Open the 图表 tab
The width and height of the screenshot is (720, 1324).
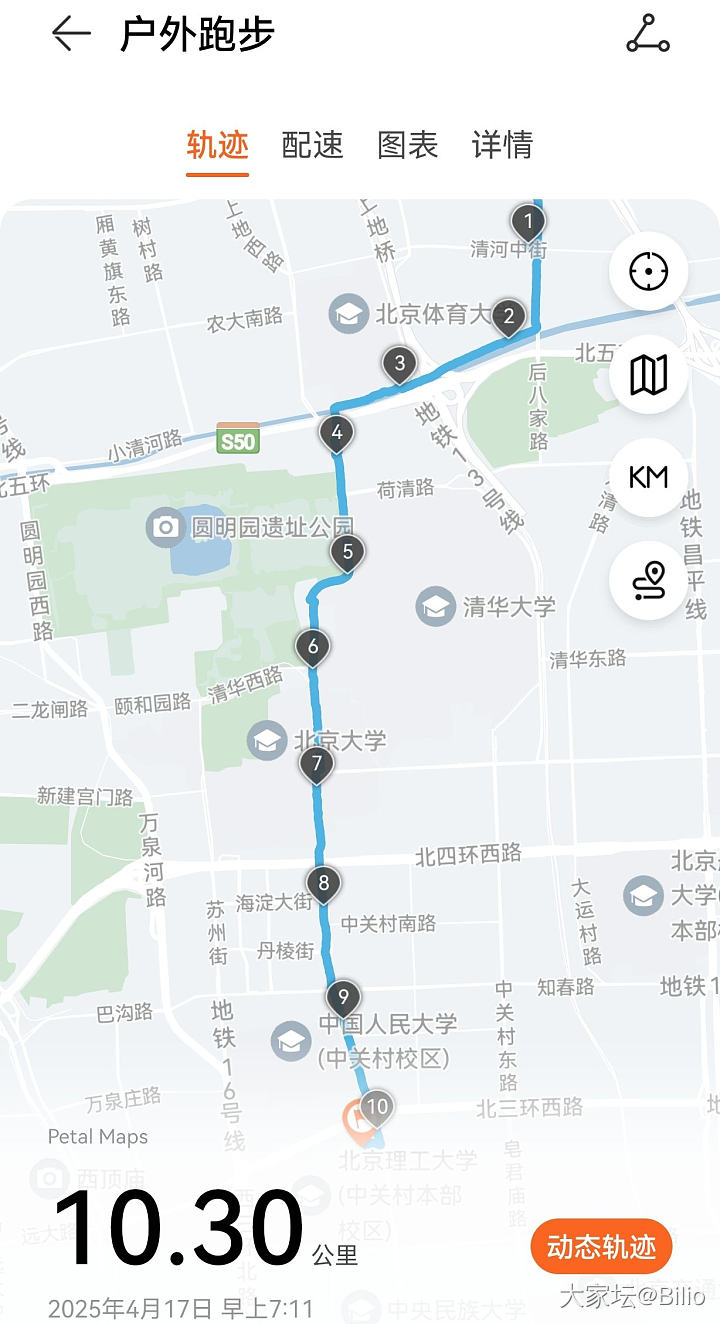pos(407,145)
